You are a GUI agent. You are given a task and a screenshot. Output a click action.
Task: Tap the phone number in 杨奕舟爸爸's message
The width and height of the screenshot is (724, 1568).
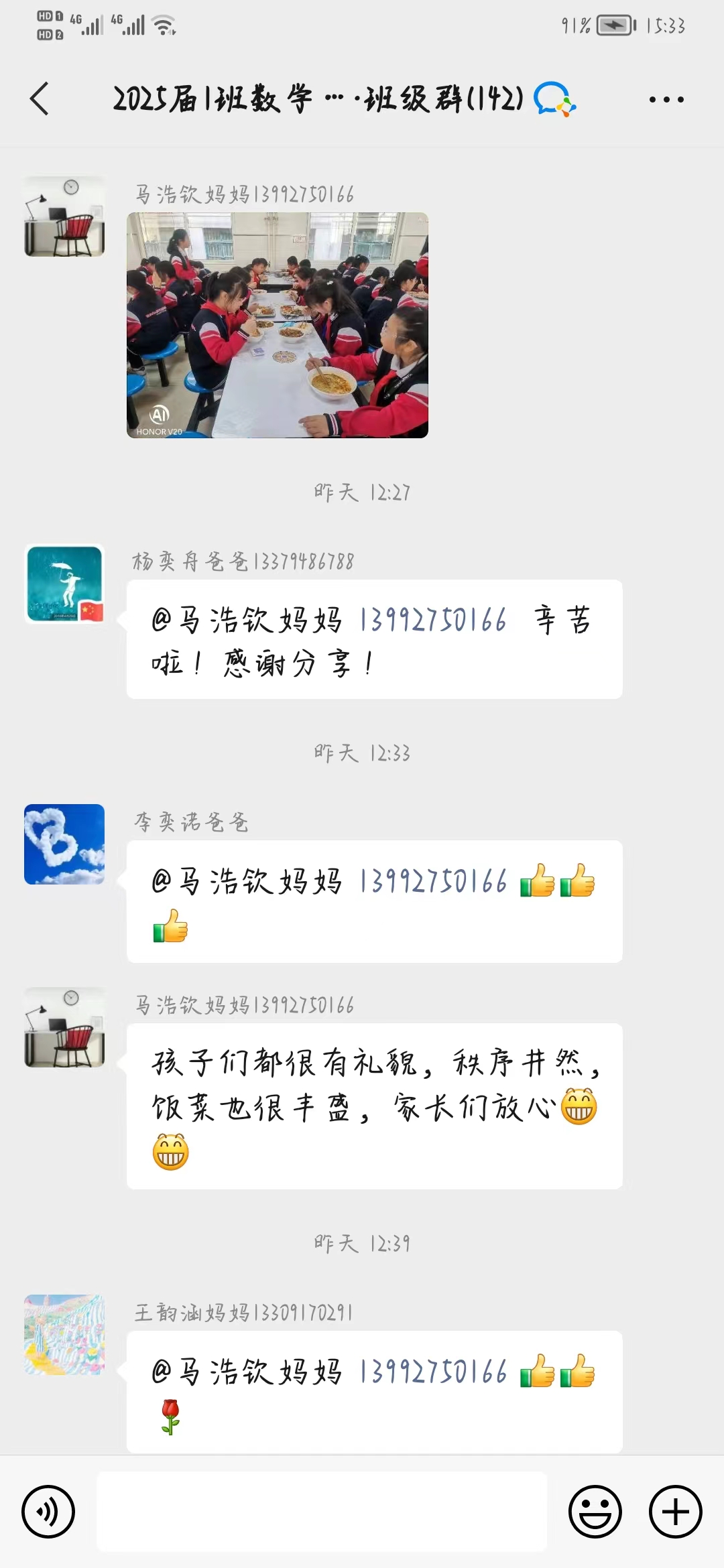coord(433,620)
